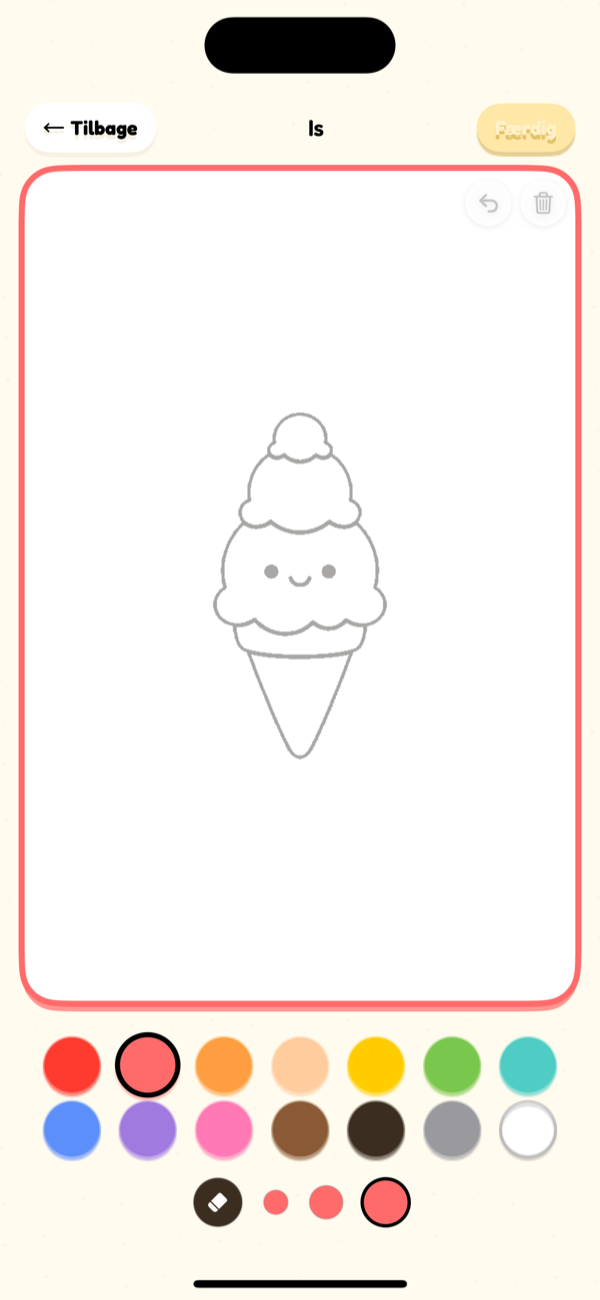This screenshot has width=600, height=1300.
Task: Switch to the smallest brush size
Action: [x=276, y=1202]
